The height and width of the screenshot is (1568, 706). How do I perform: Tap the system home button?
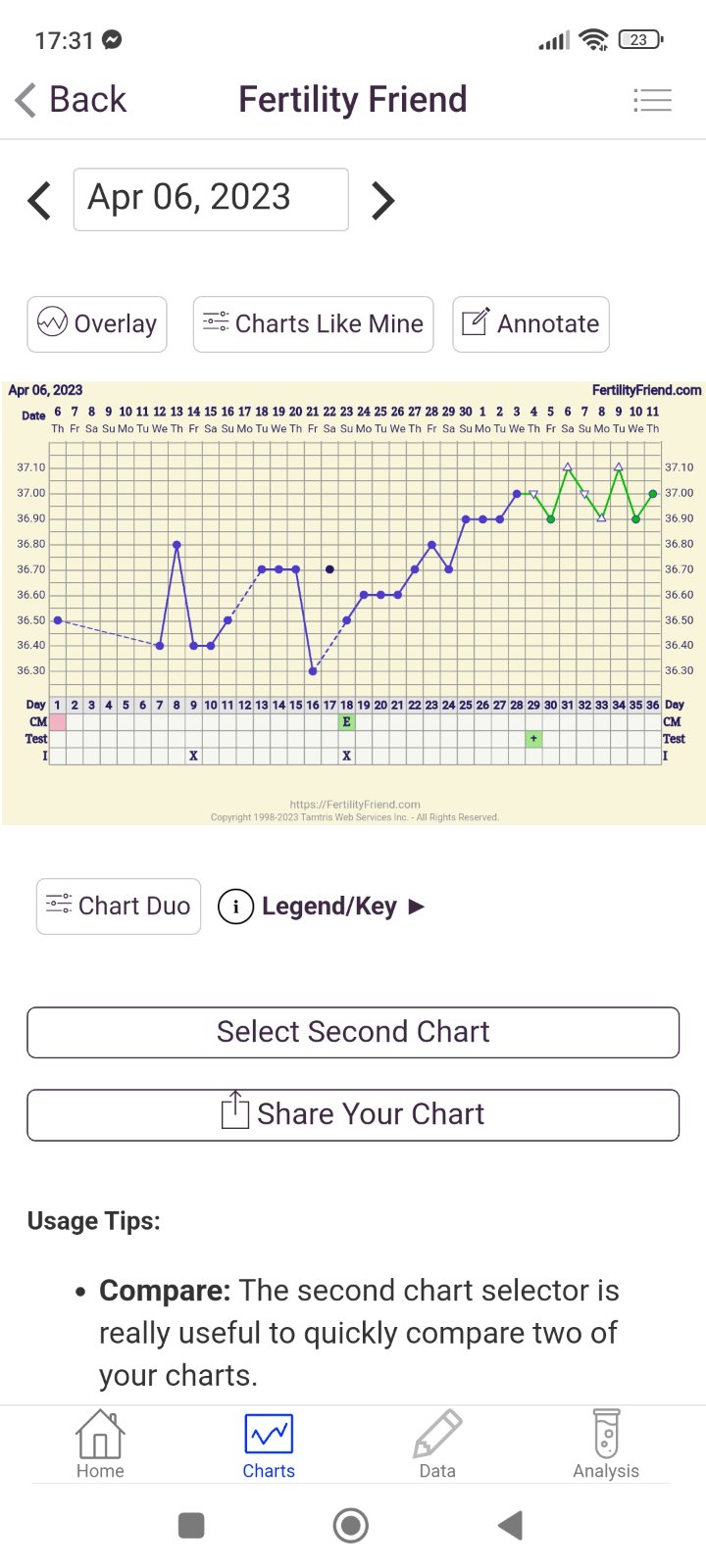tap(351, 1526)
